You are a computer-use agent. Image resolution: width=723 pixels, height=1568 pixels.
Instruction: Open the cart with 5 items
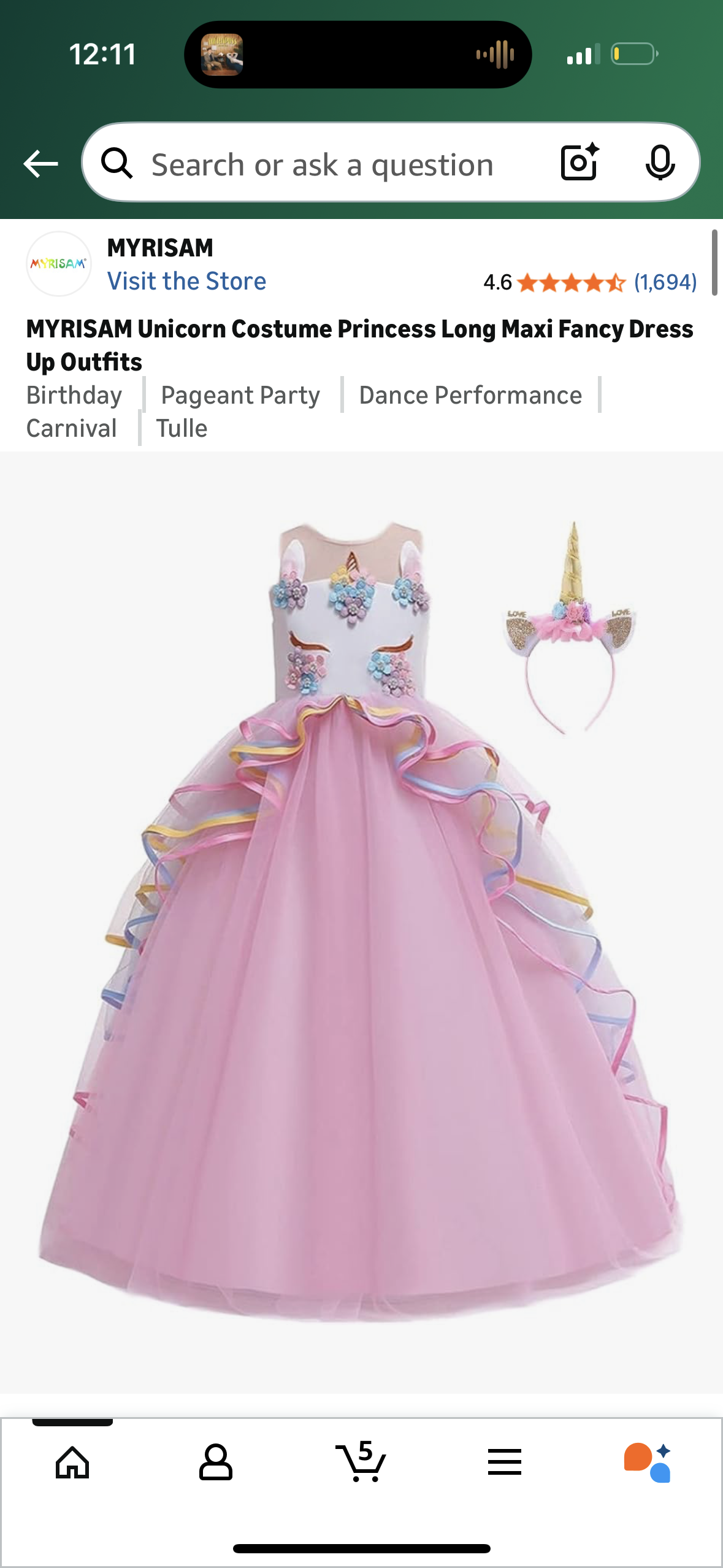click(361, 1462)
